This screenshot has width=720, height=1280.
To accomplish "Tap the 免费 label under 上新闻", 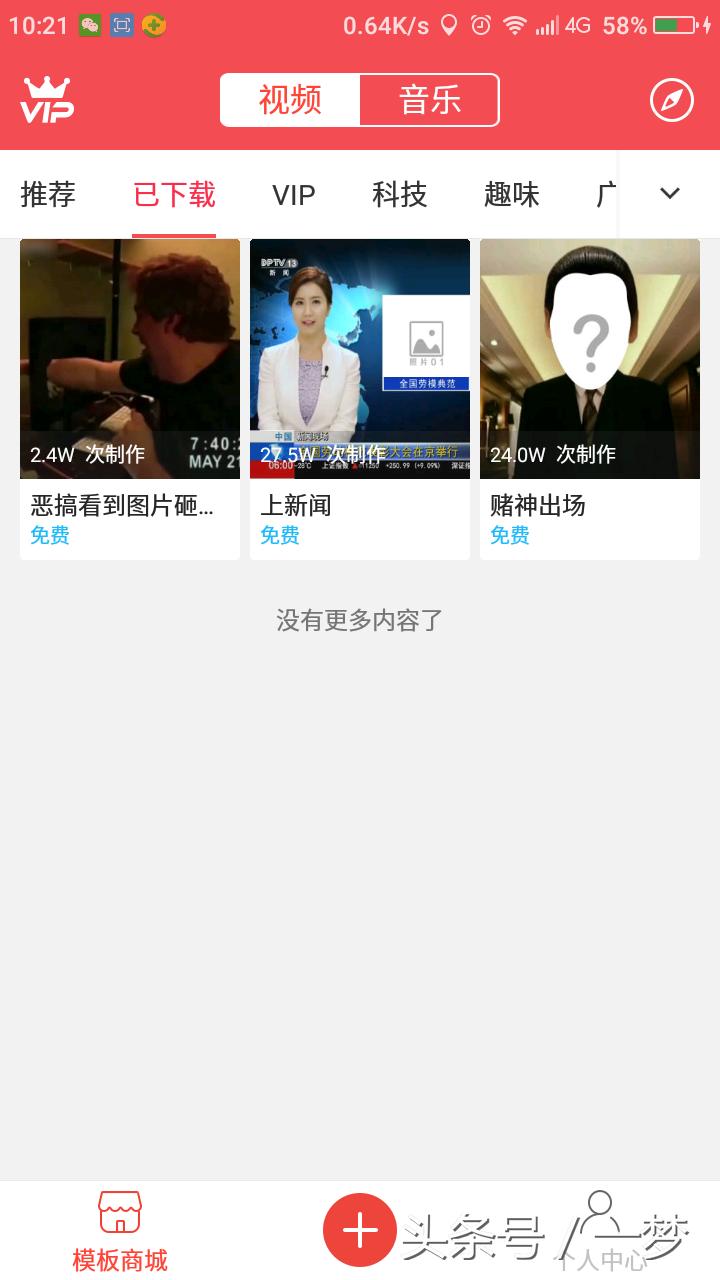I will tap(280, 536).
